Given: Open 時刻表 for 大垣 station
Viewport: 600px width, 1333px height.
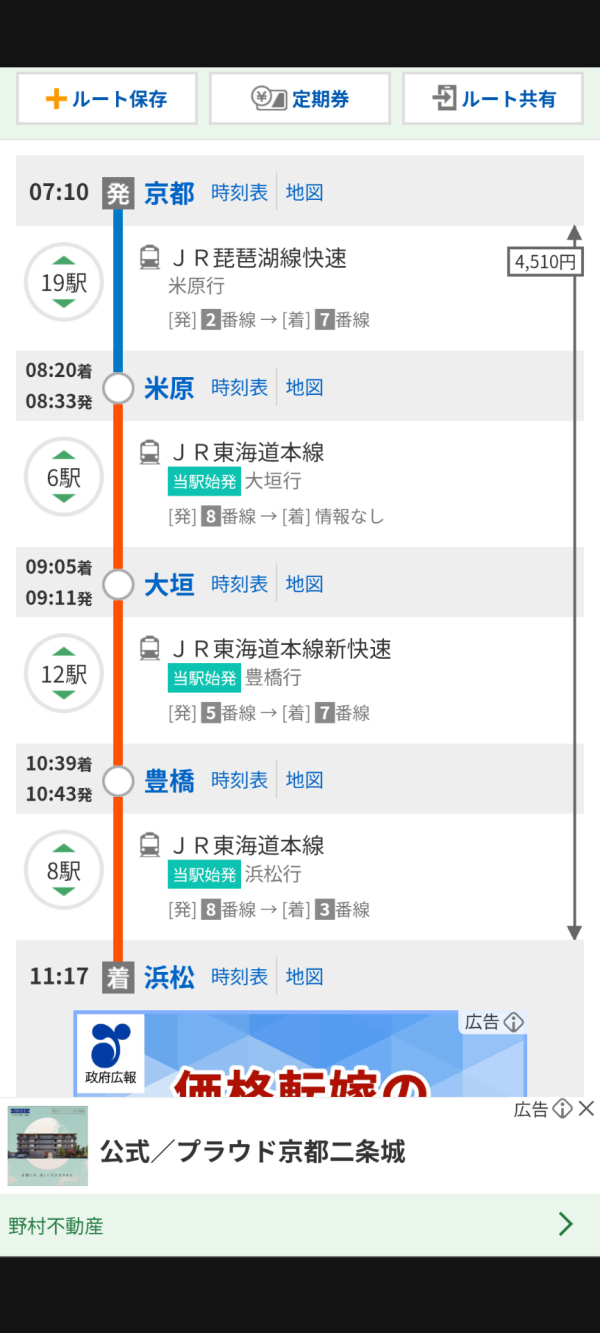Looking at the screenshot, I should 239,584.
